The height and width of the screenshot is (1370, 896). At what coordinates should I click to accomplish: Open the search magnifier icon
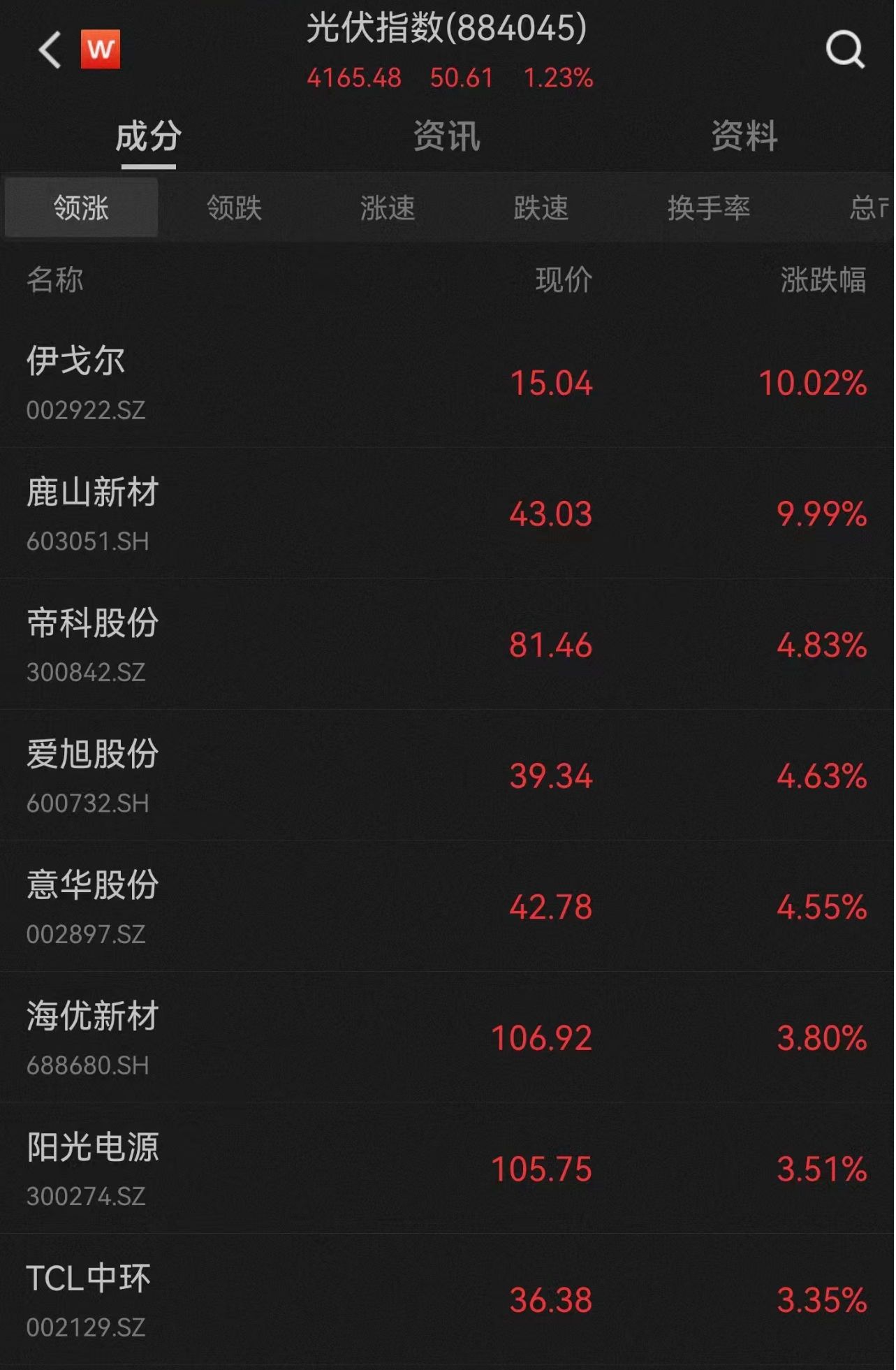tap(845, 50)
